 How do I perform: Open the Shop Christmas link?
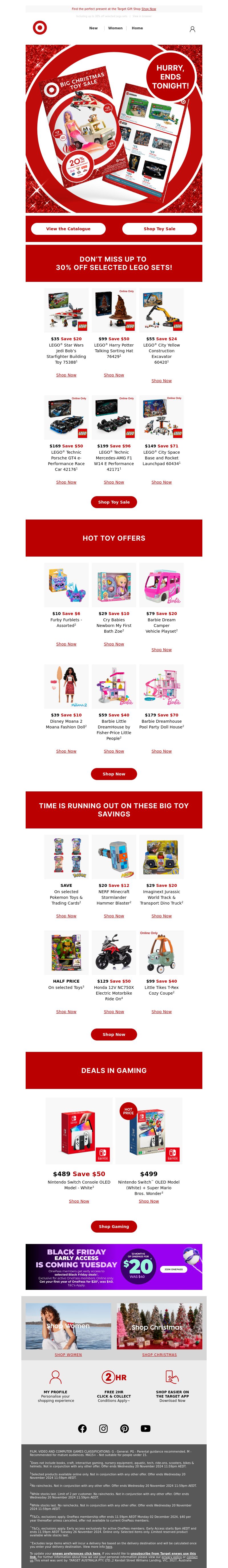point(159,1355)
